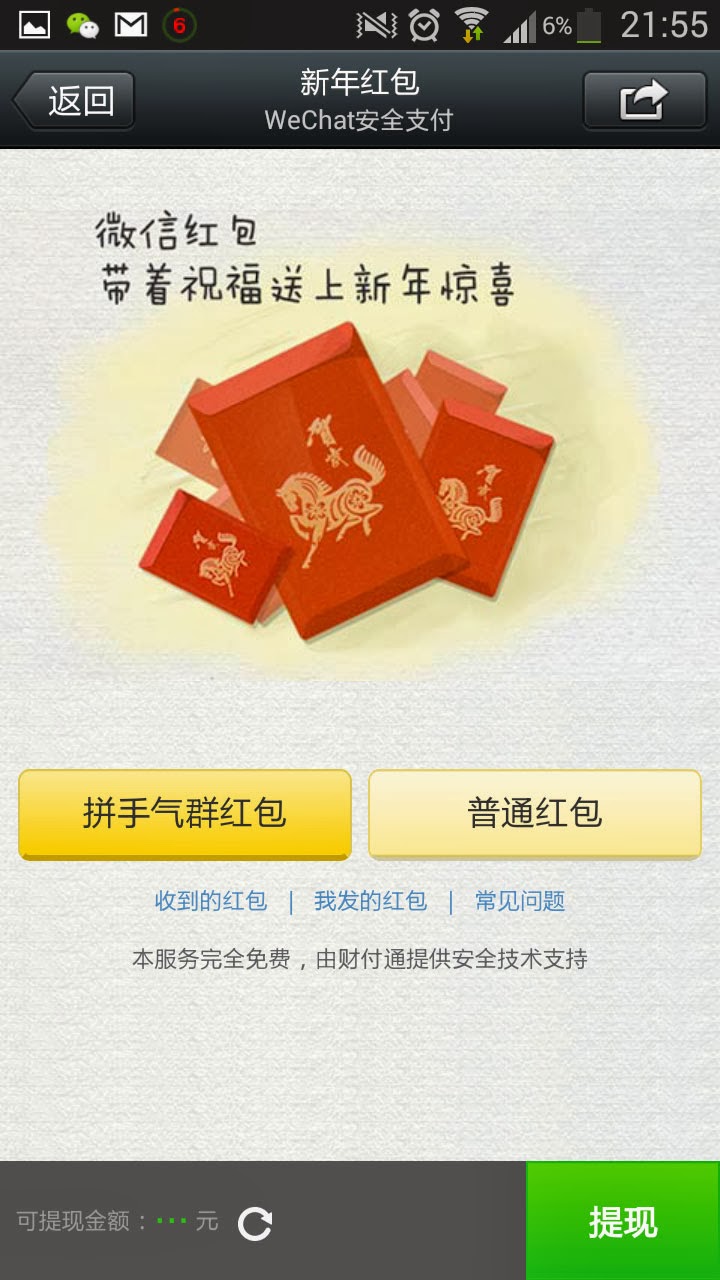Screen dimensions: 720x1280
Task: View 我发的红包 link
Action: tap(370, 901)
